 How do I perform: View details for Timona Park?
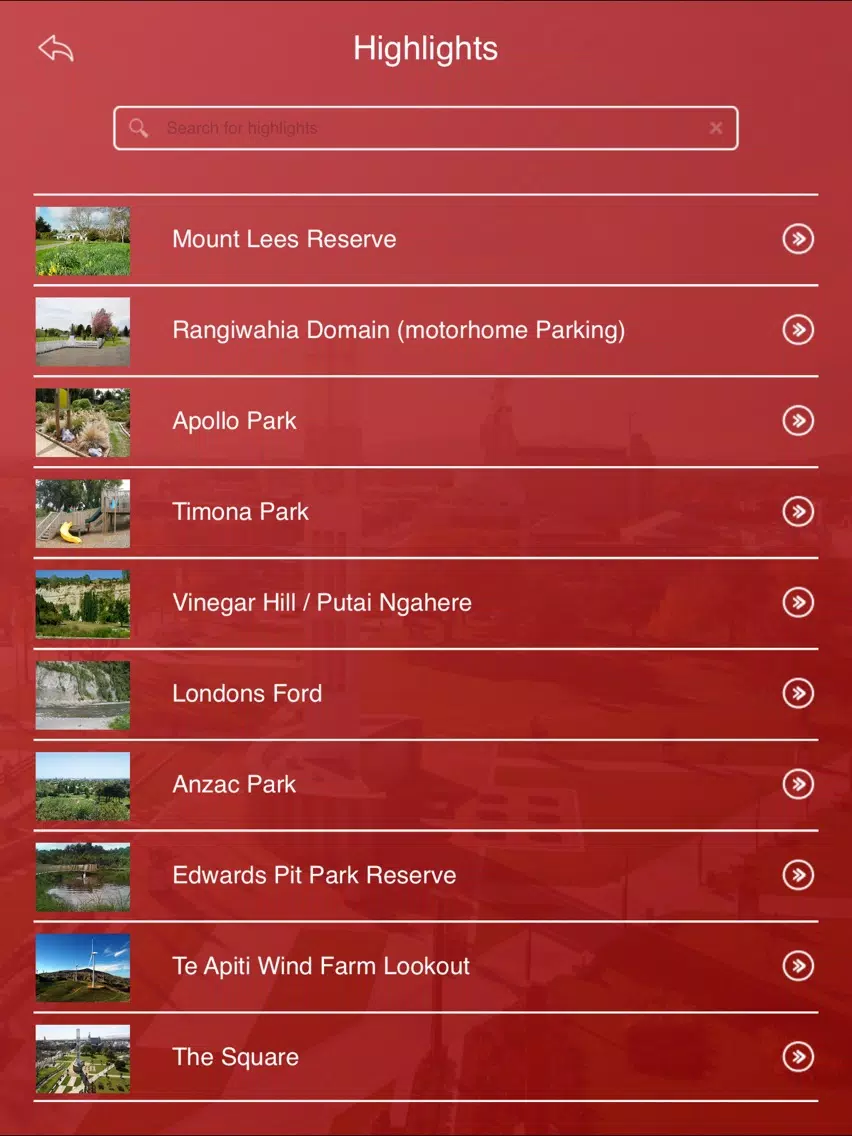point(241,512)
